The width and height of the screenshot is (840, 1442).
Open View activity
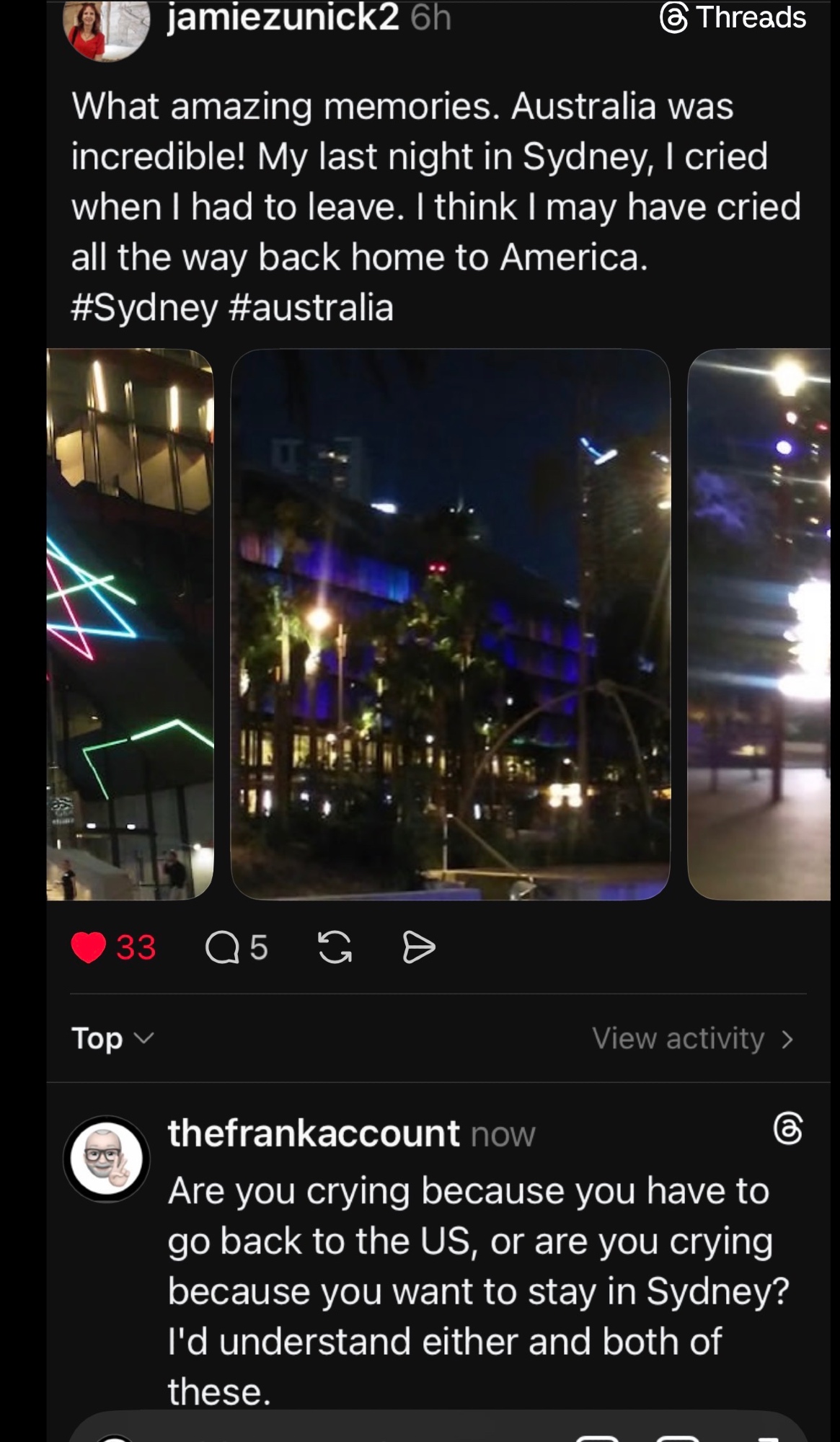pyautogui.click(x=692, y=1039)
